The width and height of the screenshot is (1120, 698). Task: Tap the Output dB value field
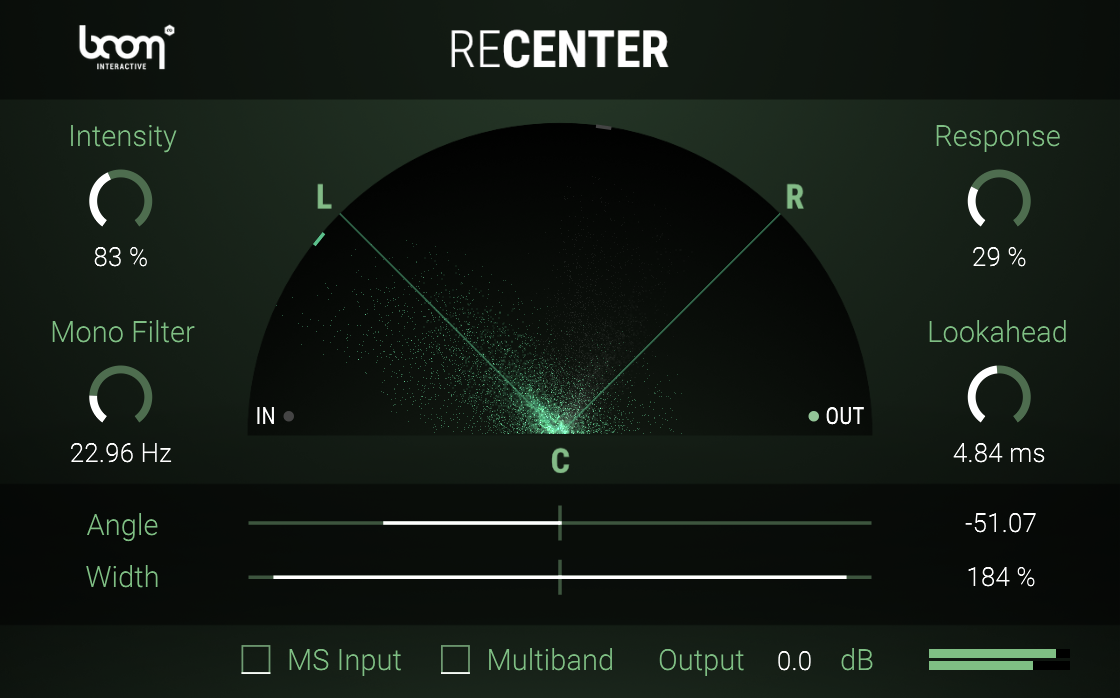[795, 661]
